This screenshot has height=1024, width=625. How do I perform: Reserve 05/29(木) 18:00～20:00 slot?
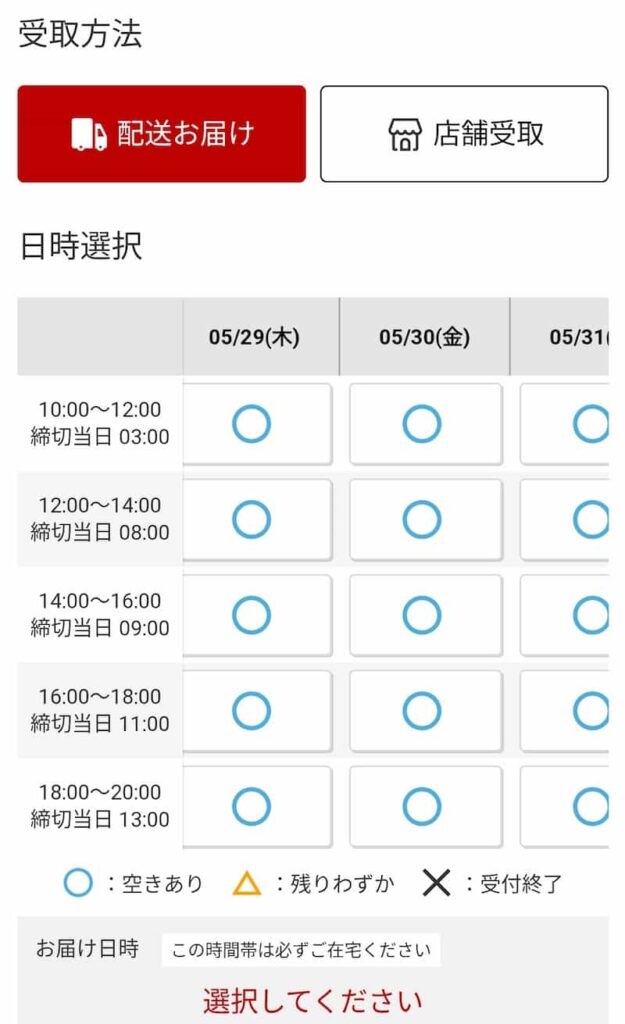click(x=257, y=807)
